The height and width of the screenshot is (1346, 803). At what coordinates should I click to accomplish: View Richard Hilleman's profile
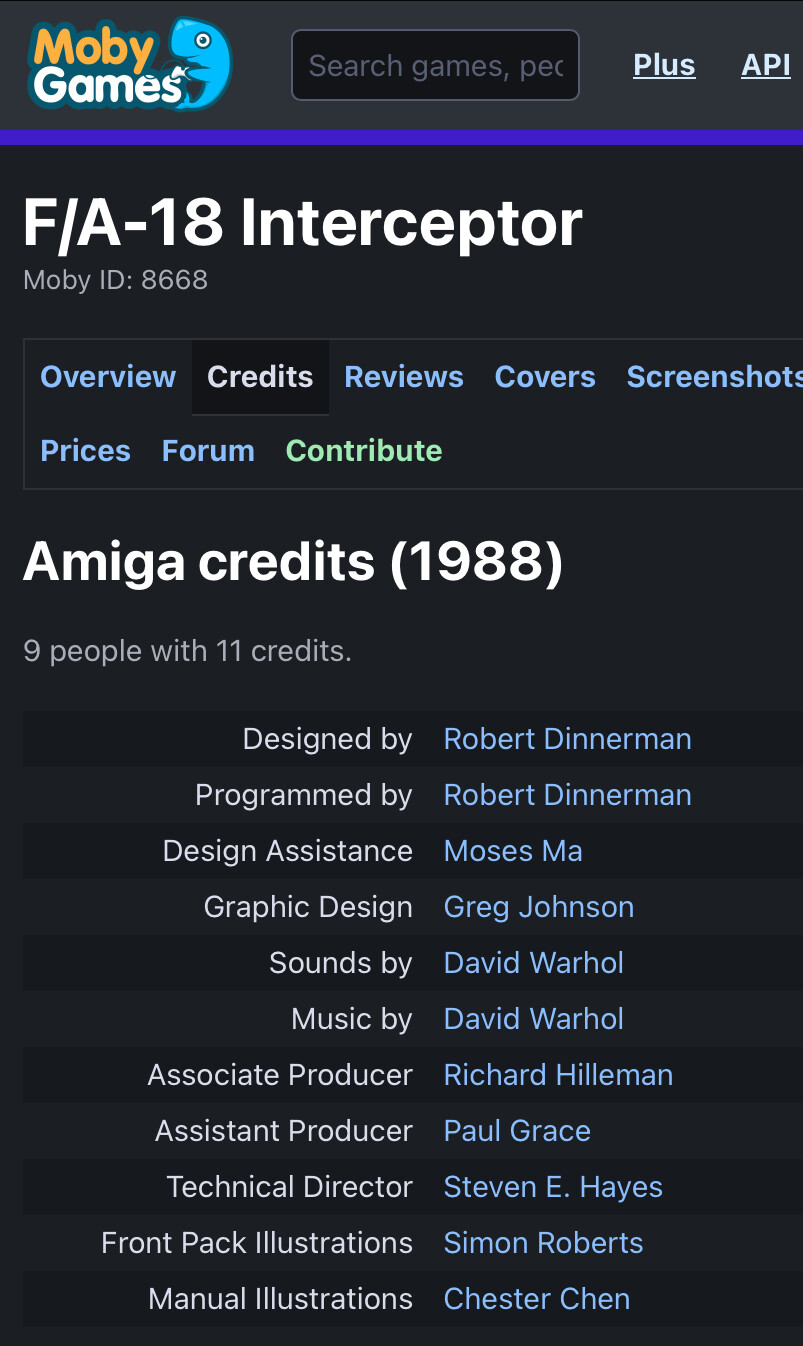(x=558, y=1075)
